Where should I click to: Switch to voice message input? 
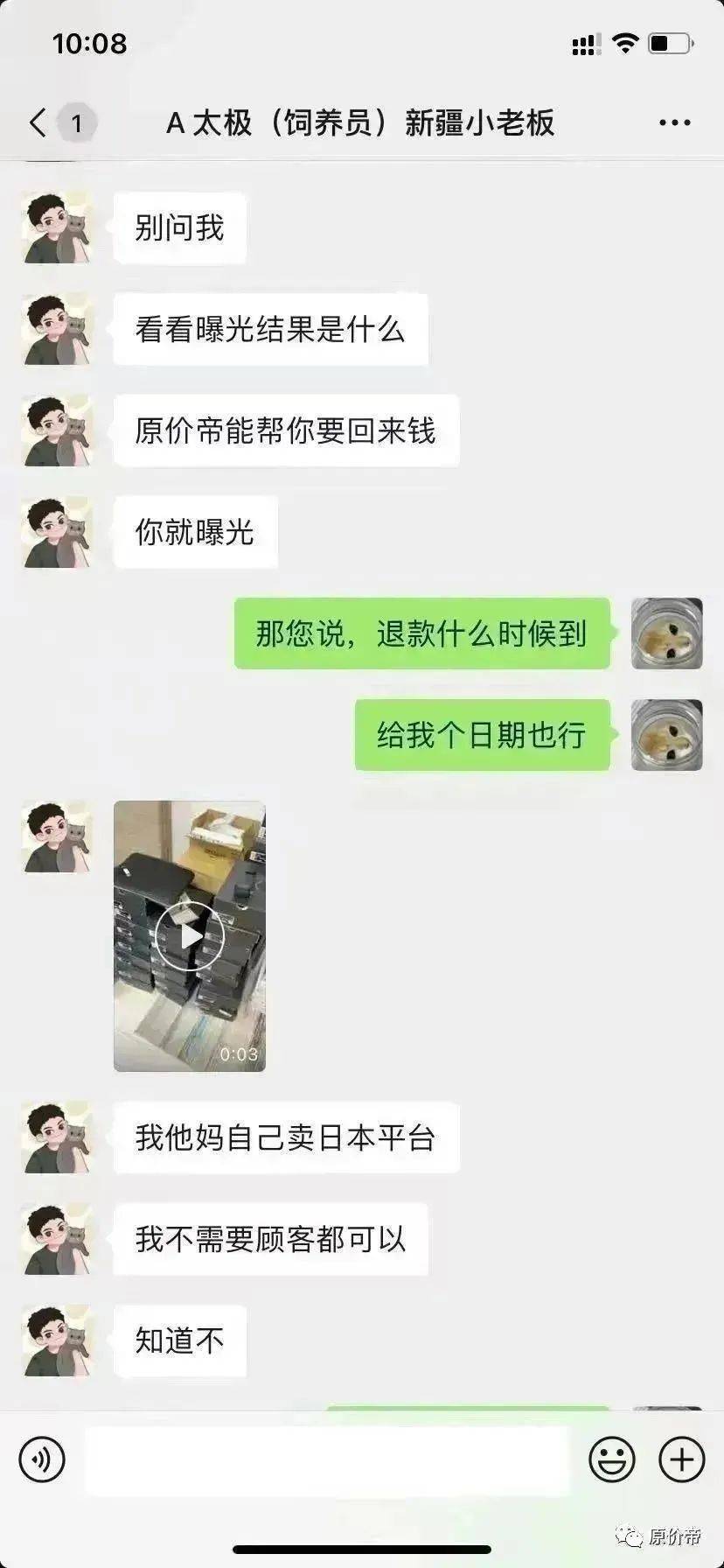click(x=42, y=1459)
